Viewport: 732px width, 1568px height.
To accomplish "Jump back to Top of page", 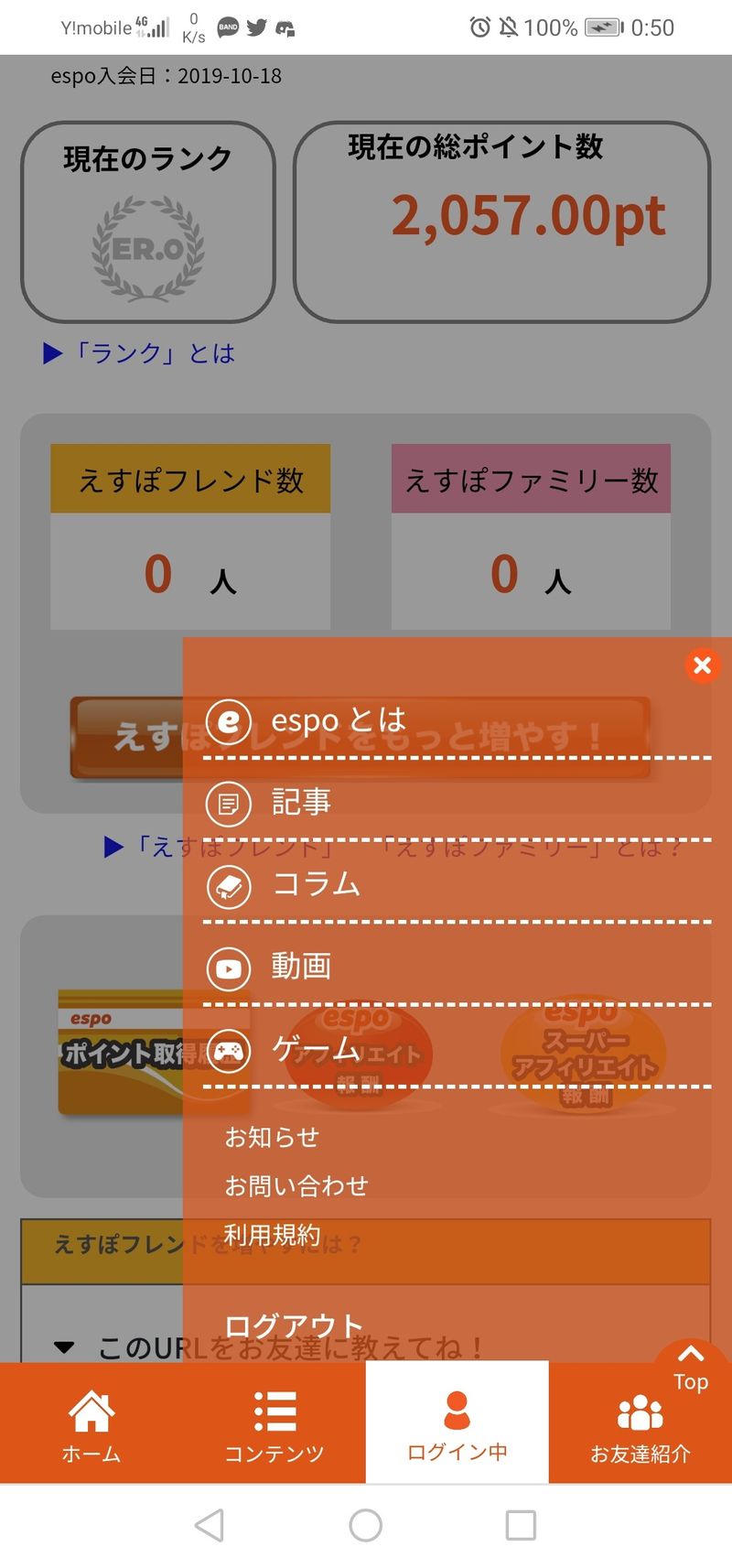I will [x=691, y=1369].
